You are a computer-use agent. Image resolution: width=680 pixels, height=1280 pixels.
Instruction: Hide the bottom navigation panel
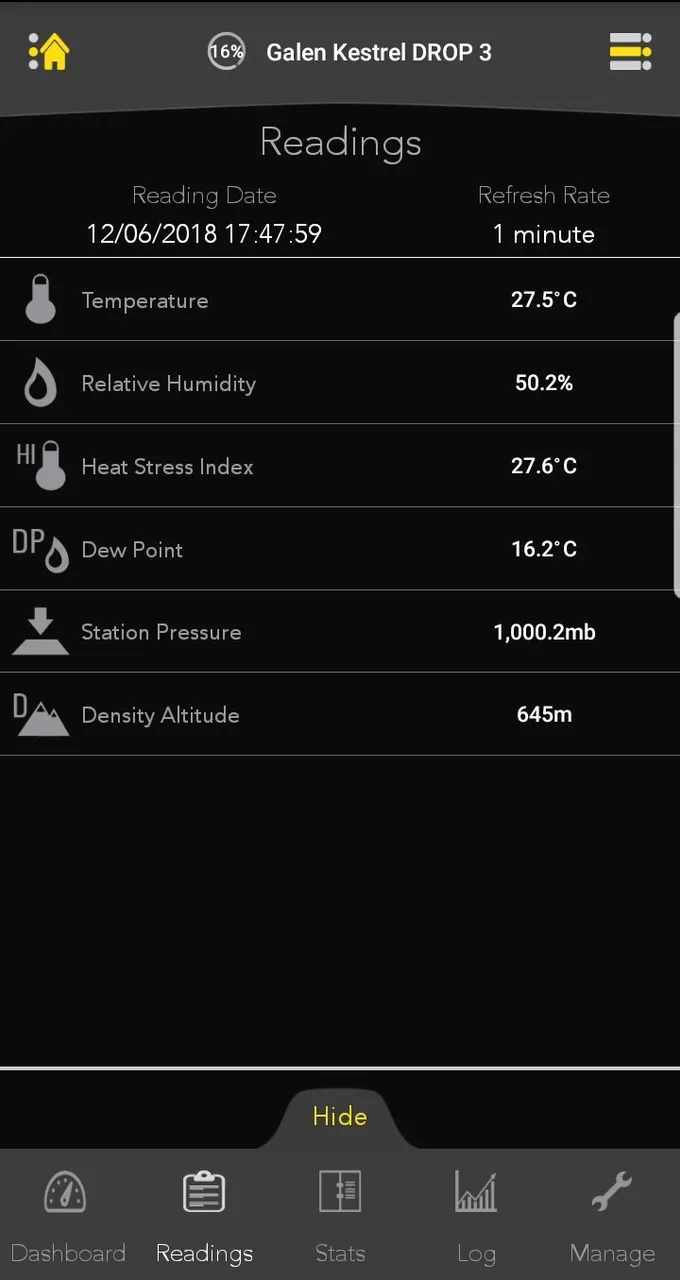pos(340,1117)
